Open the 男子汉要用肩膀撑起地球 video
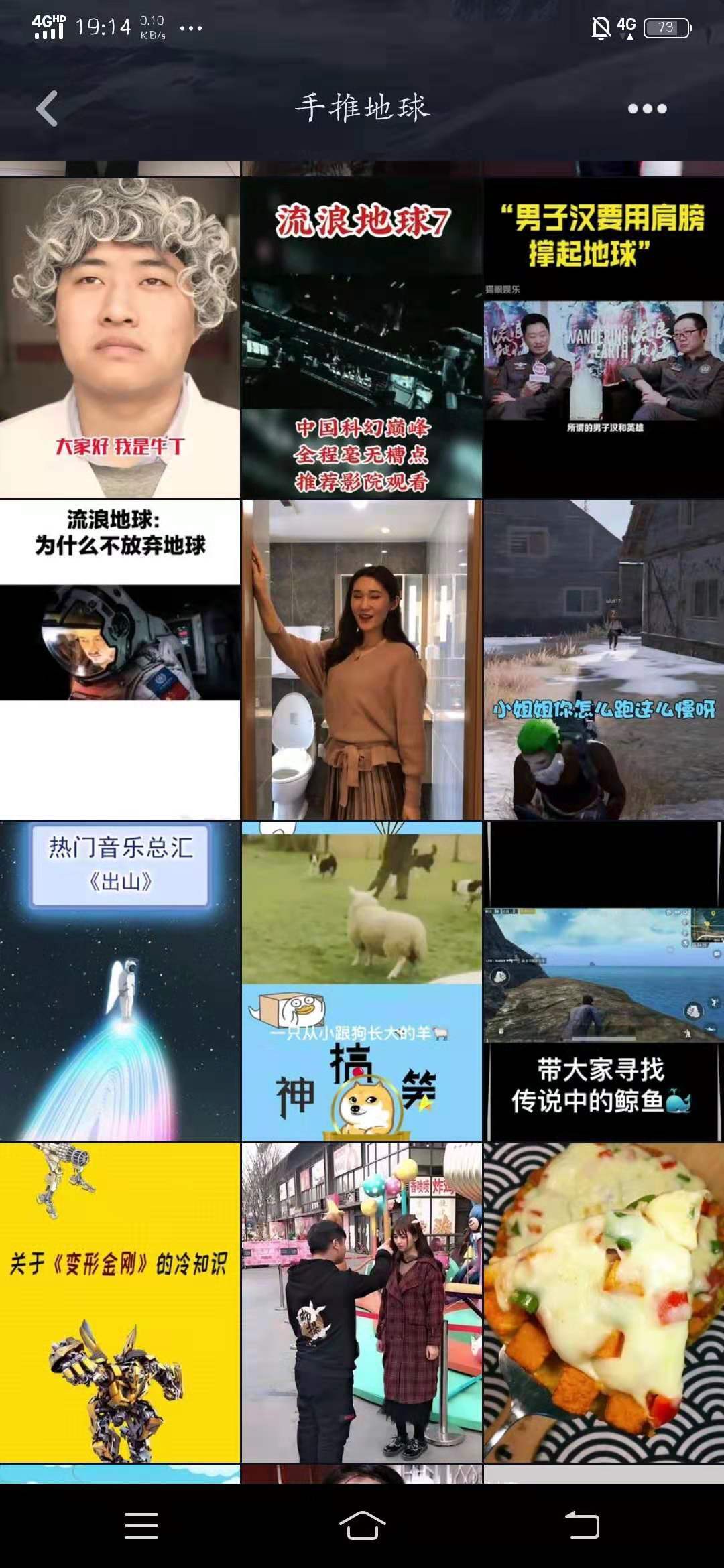Viewport: 724px width, 1568px height. [x=603, y=337]
